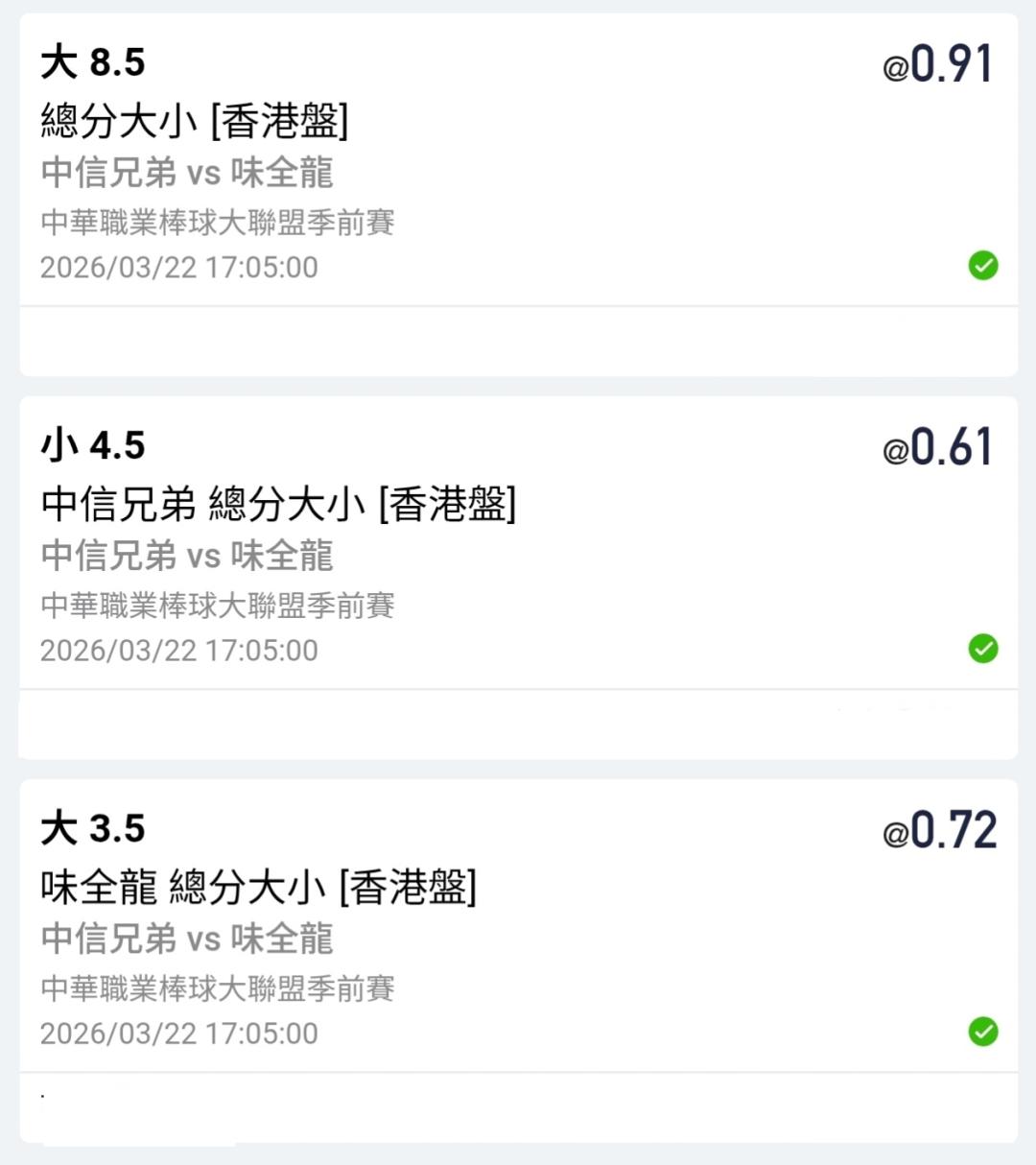
Task: Open the 小 4.5 中信兄弟 總分大小 bet card
Action: (518, 578)
